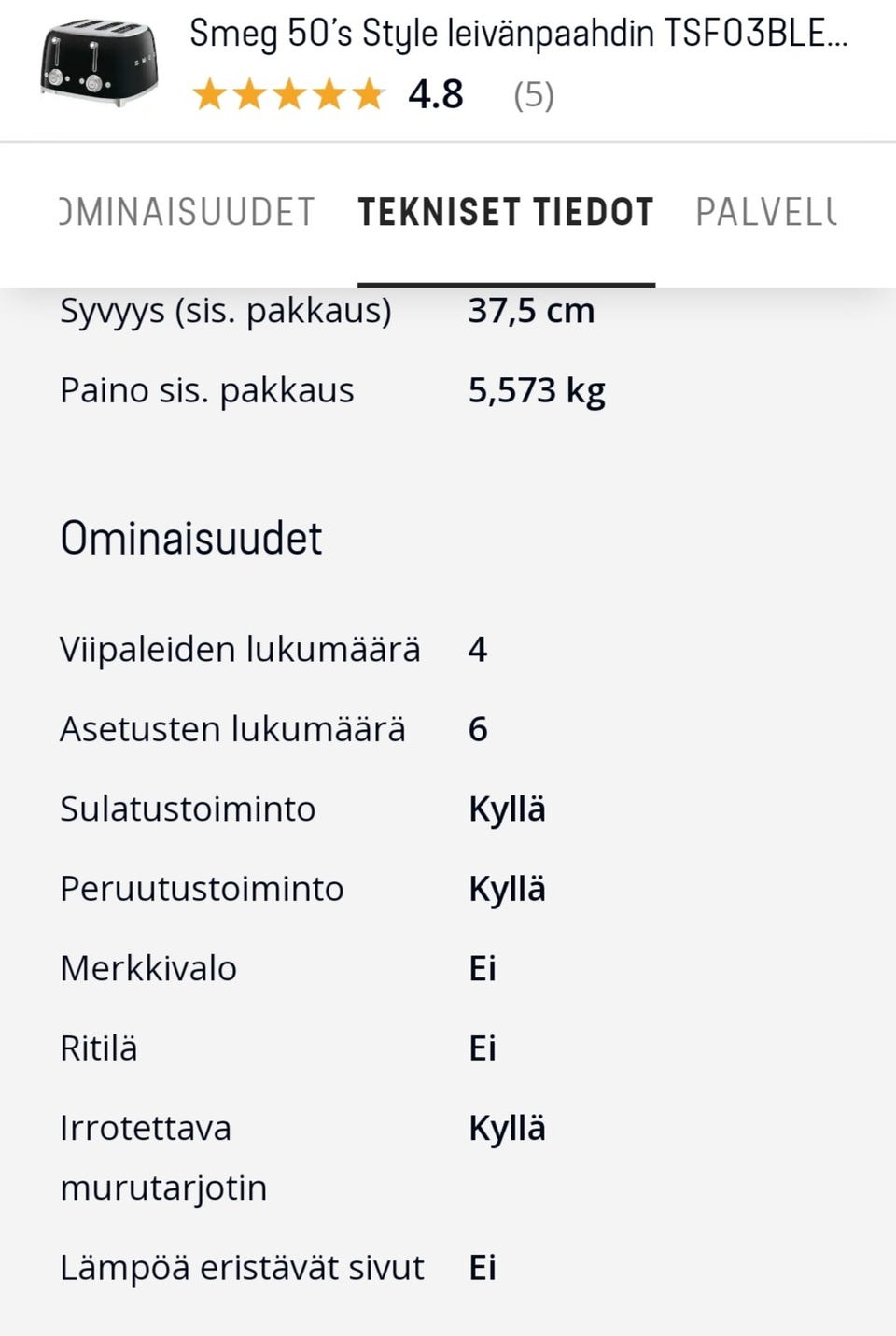896x1336 pixels.
Task: Open the PALVELU tab
Action: [765, 212]
